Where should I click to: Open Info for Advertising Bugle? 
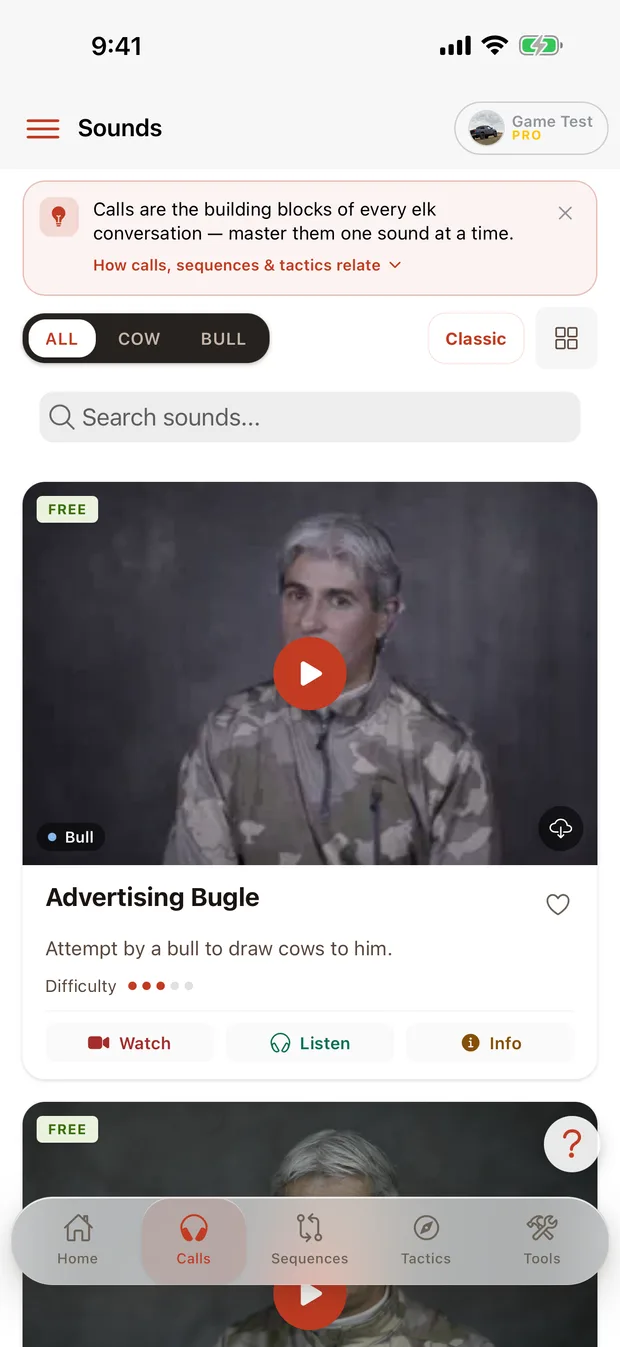[x=490, y=1043]
